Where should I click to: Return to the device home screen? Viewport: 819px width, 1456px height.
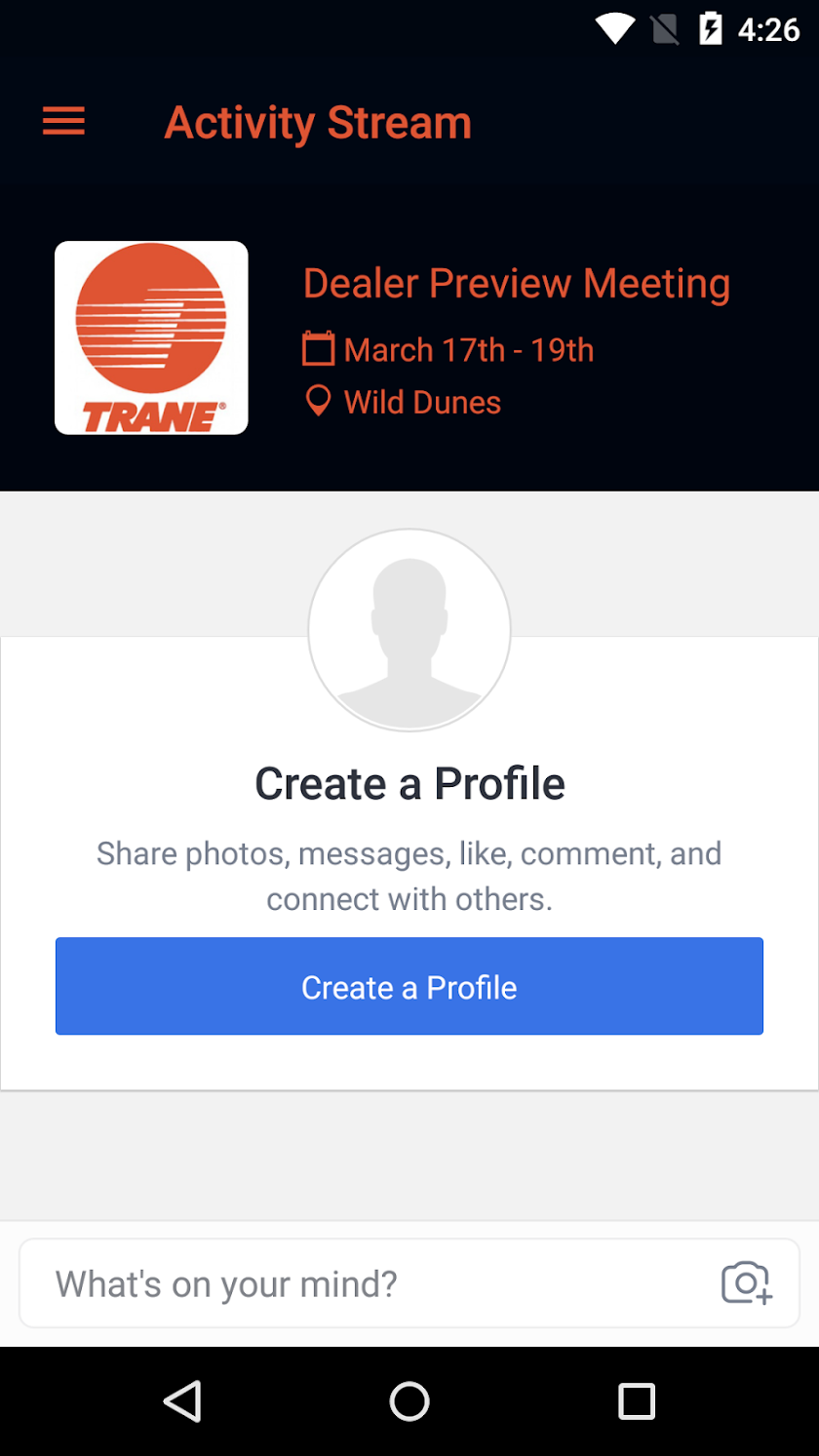(x=409, y=1401)
